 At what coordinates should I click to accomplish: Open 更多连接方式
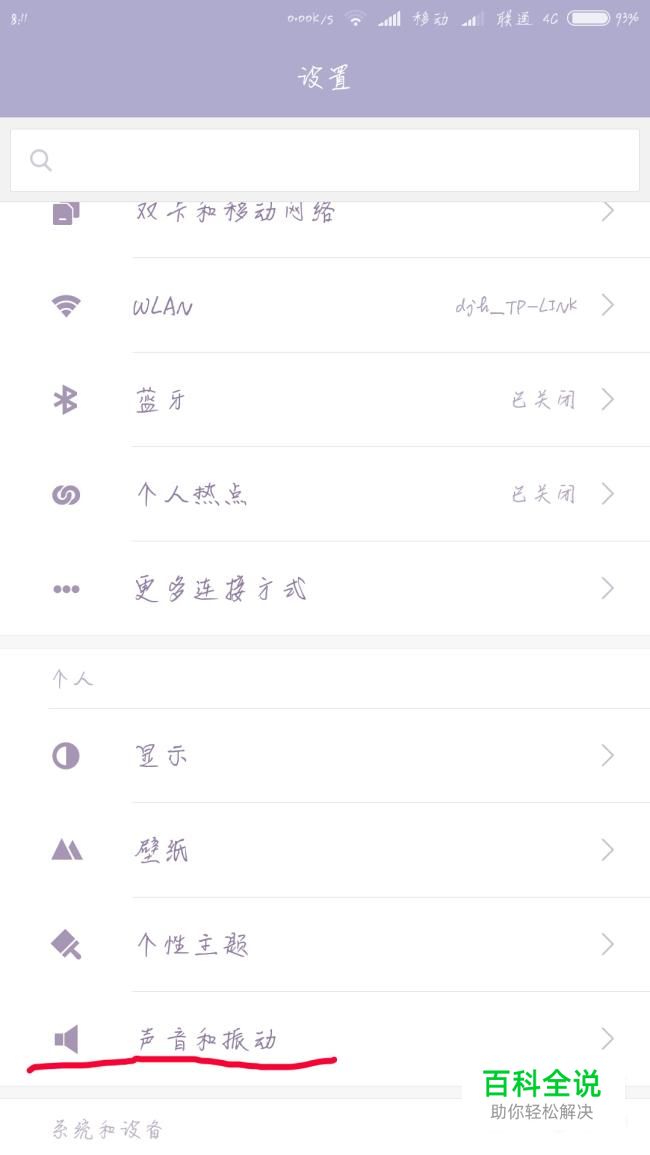[x=325, y=589]
